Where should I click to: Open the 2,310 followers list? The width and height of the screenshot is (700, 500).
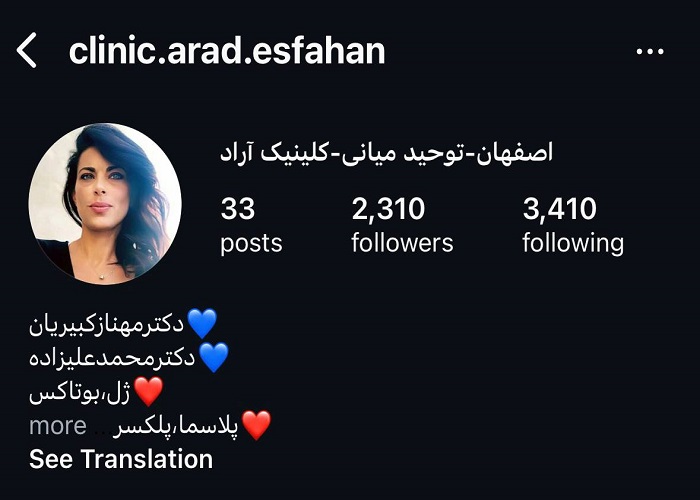point(402,225)
